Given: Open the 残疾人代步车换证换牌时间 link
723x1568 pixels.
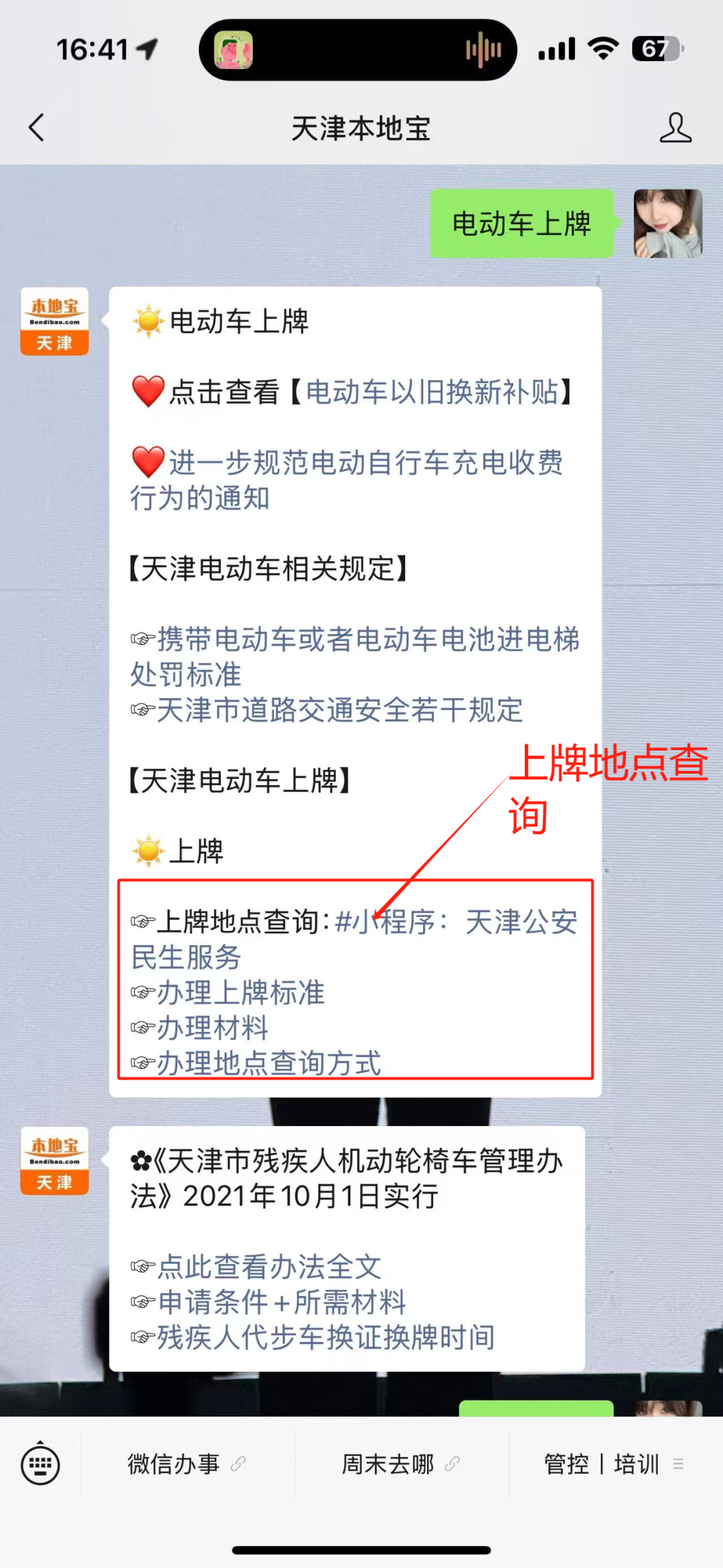Looking at the screenshot, I should point(325,1338).
